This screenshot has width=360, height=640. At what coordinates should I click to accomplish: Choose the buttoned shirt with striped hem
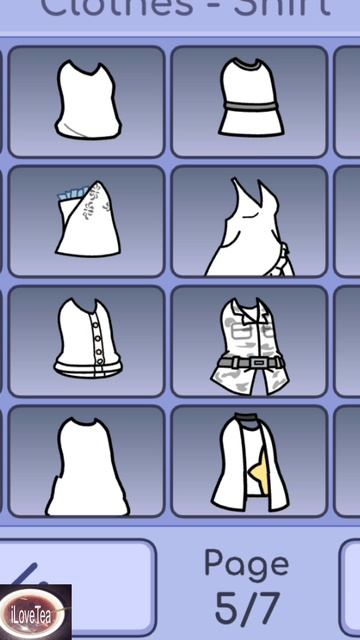pos(87,341)
